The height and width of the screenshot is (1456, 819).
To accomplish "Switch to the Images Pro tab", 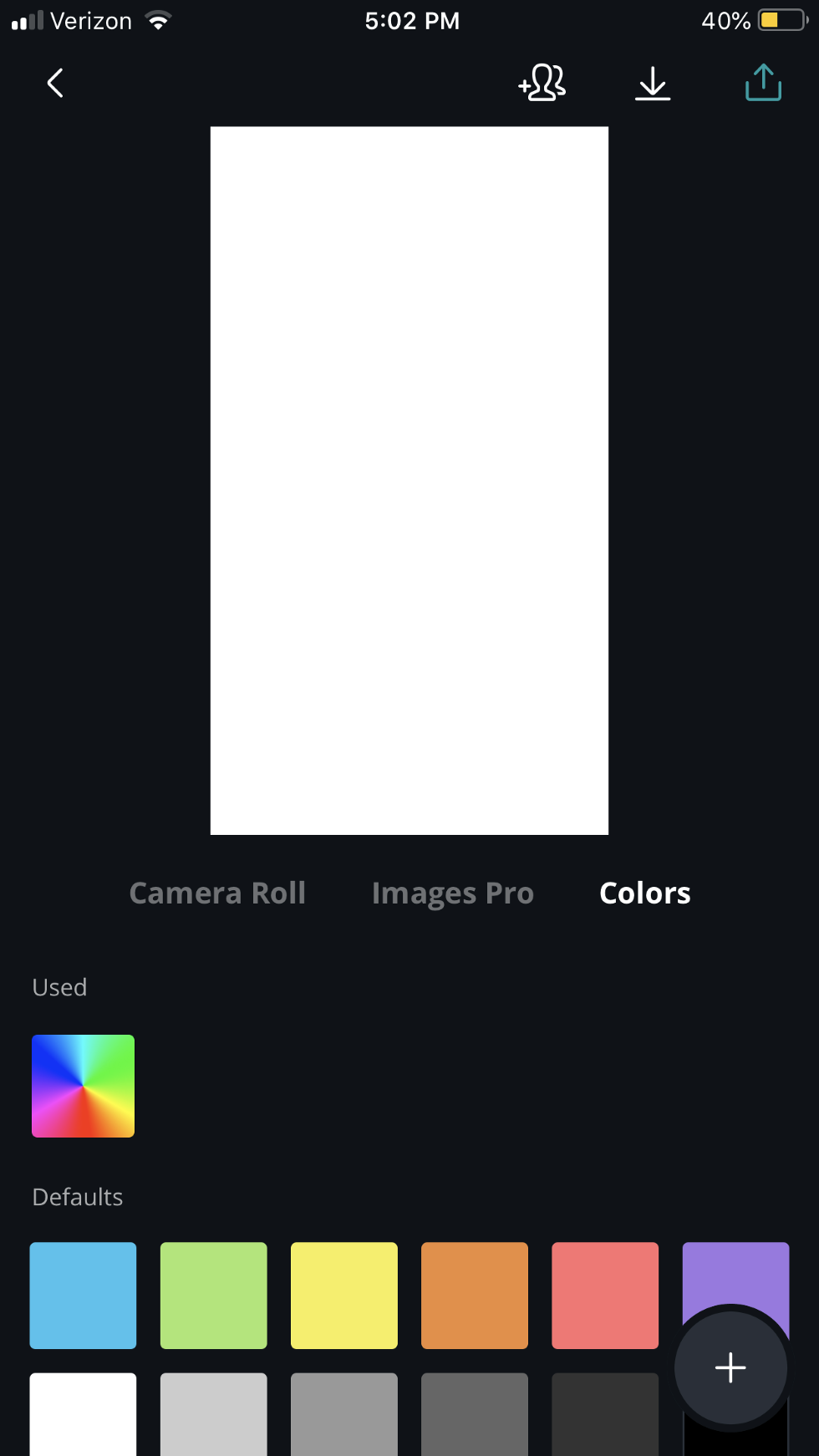I will (452, 893).
